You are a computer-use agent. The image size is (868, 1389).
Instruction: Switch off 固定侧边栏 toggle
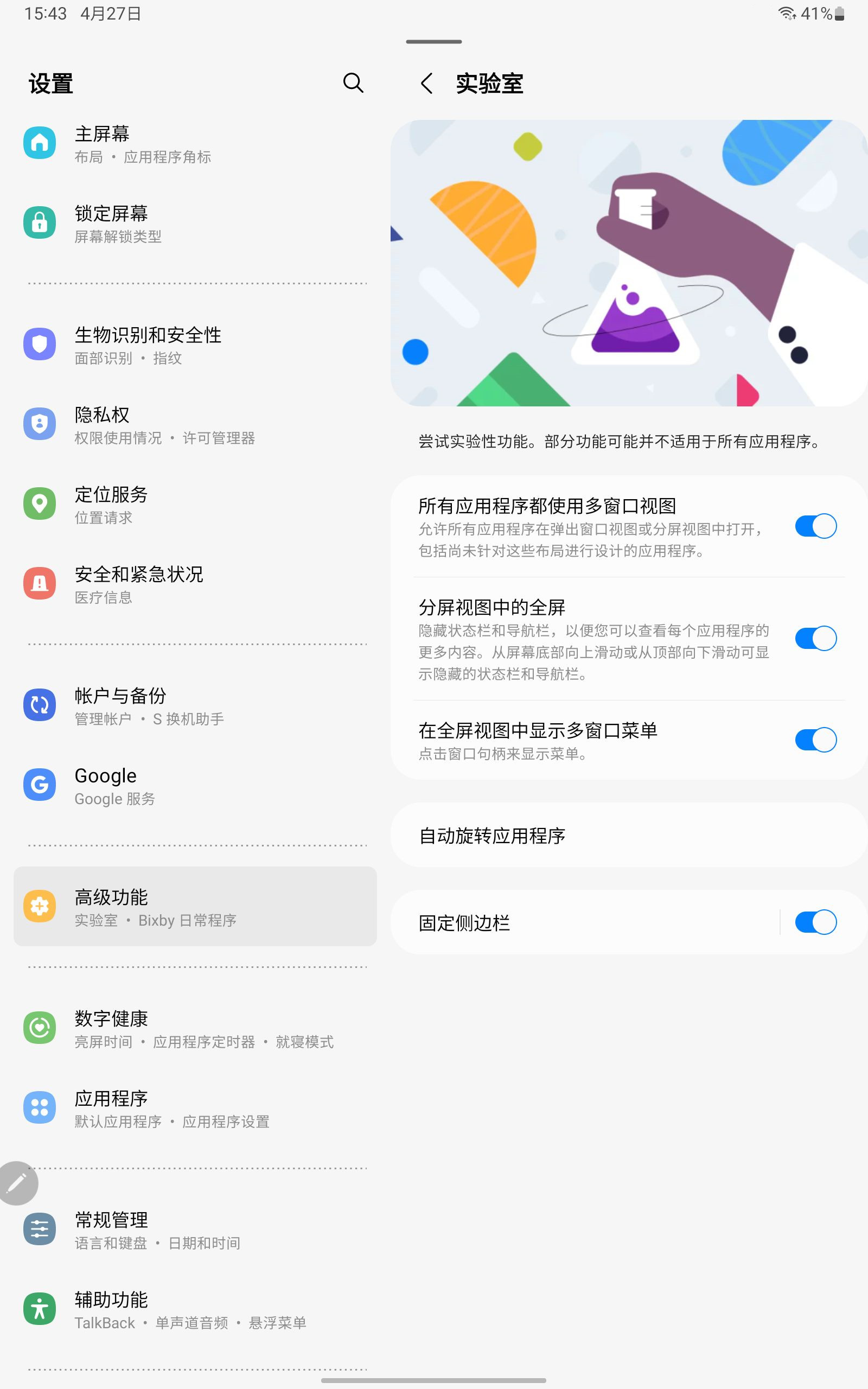(x=815, y=922)
